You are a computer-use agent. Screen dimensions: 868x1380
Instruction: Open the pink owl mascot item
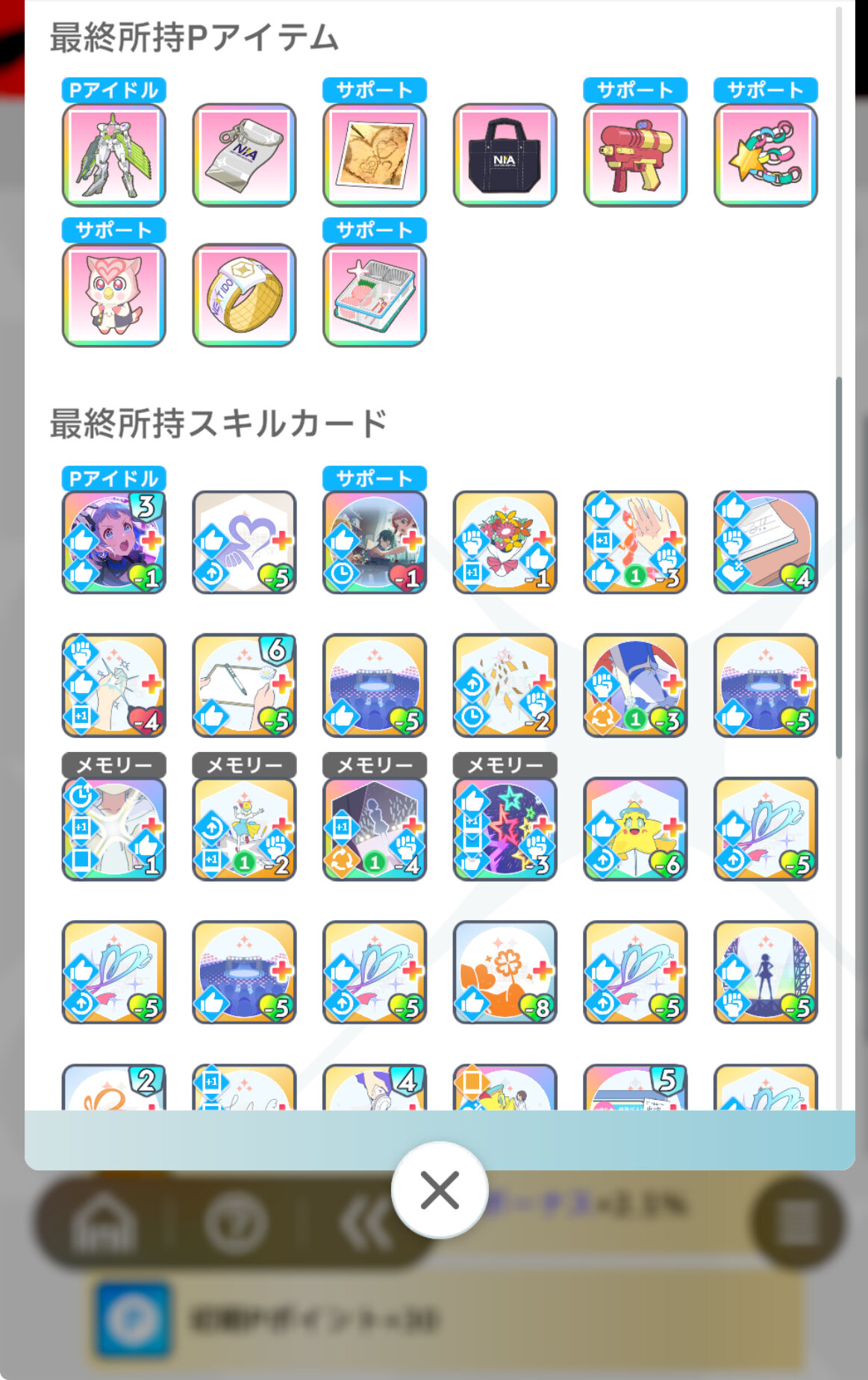coord(113,295)
